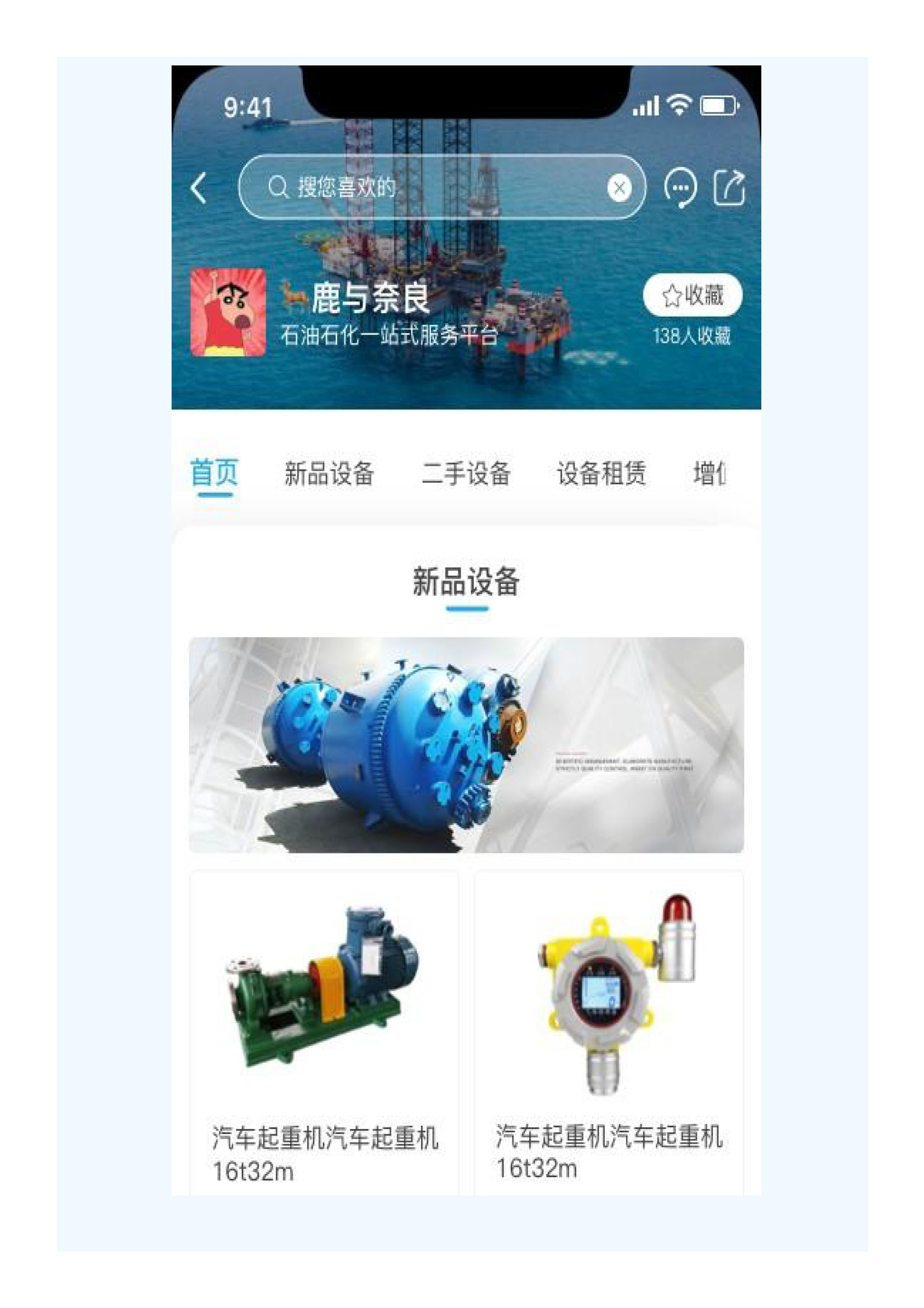Switch to the 新品设备 tab
The image size is (924, 1308).
329,474
